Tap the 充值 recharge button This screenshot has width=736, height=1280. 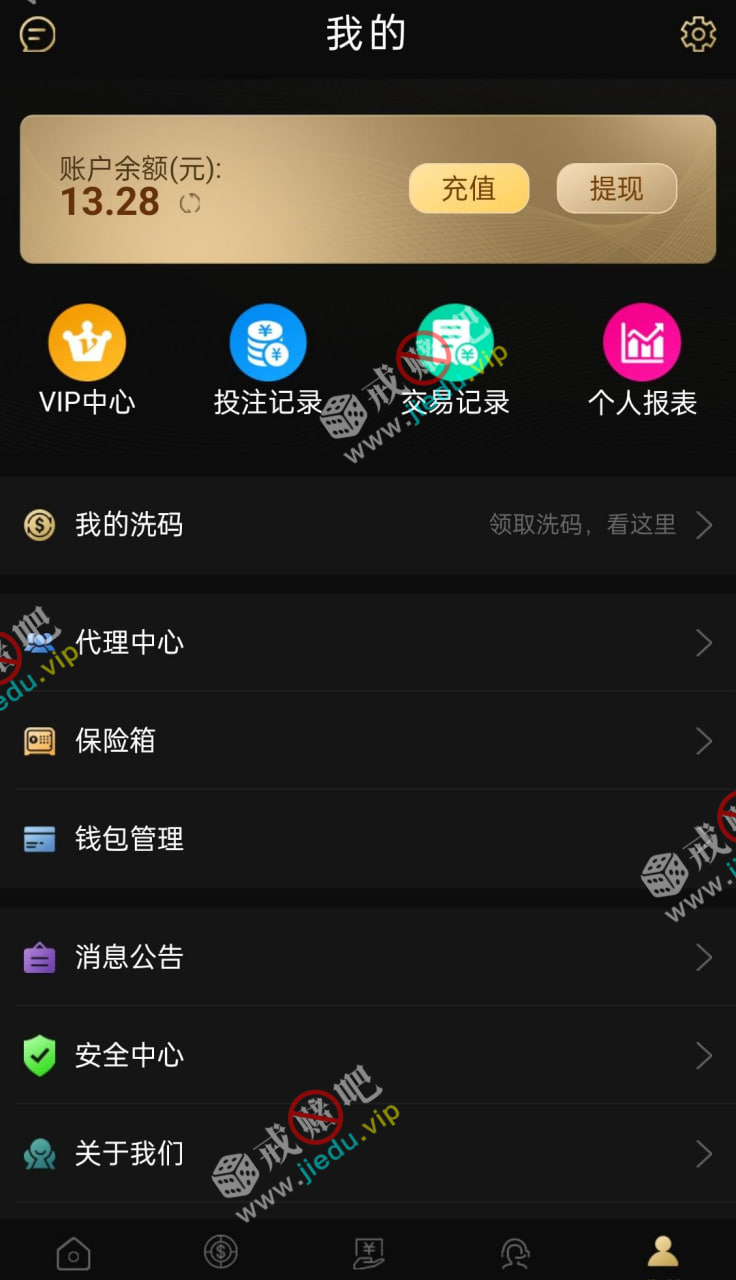(x=468, y=188)
